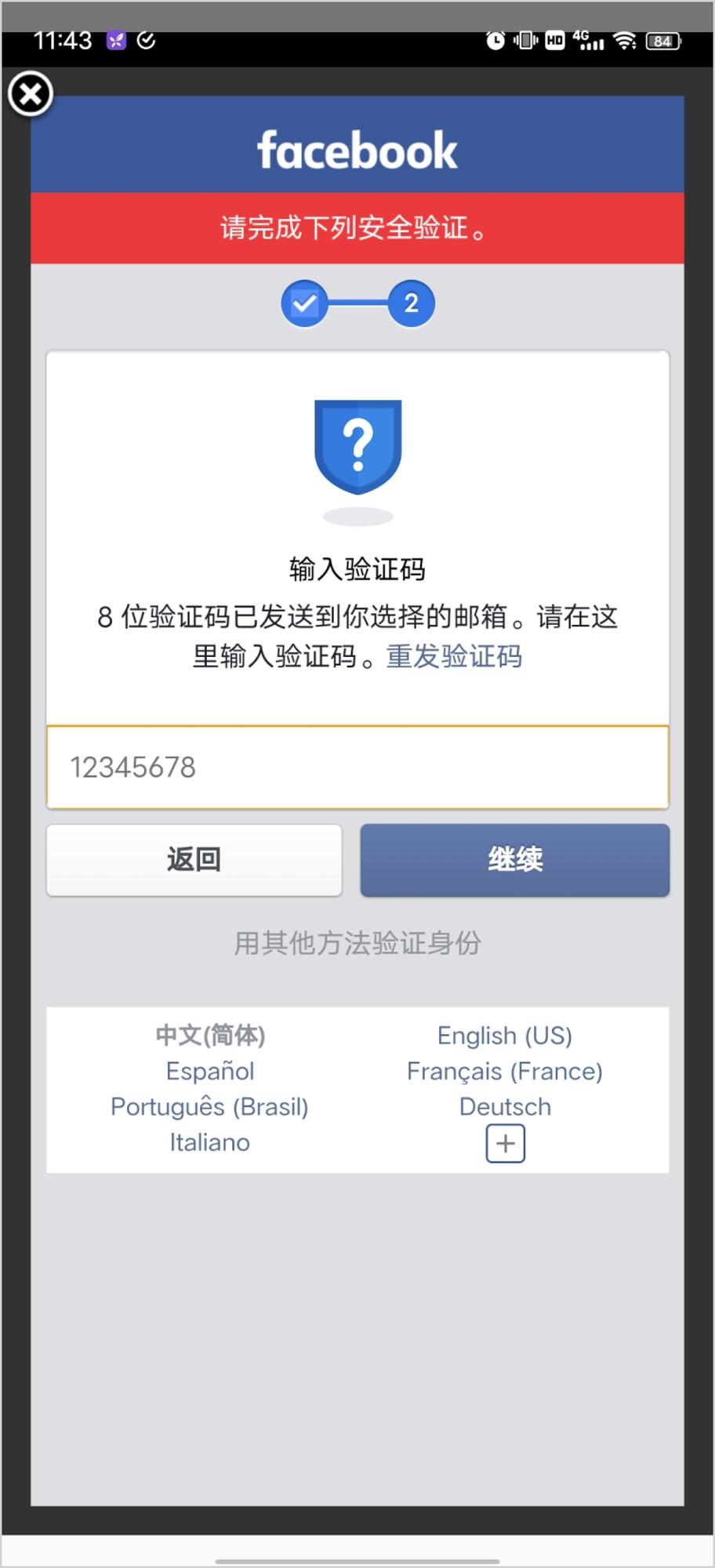Tap the 继续 continue button
The height and width of the screenshot is (1568, 715).
tap(514, 859)
